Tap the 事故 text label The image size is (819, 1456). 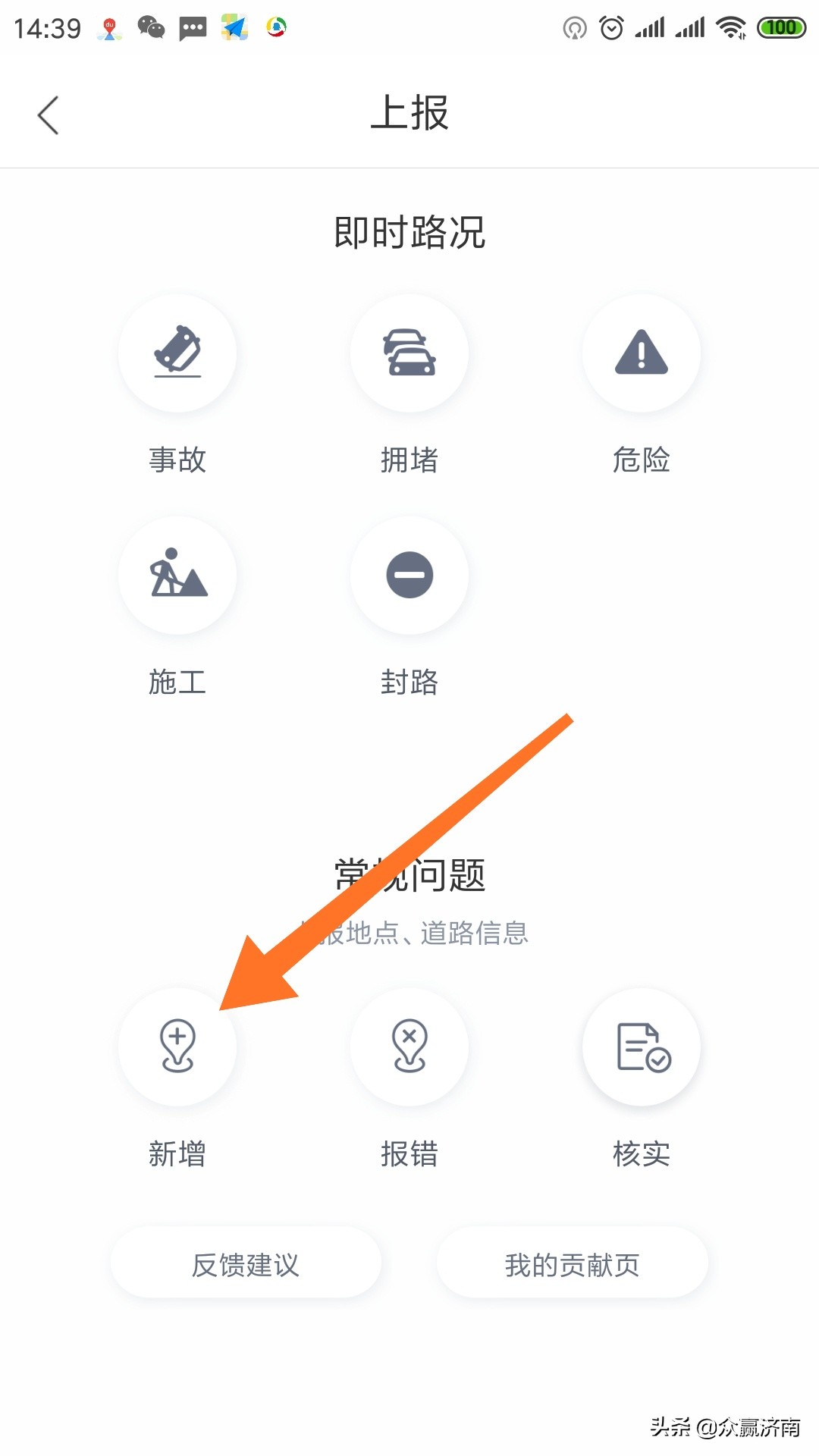[178, 459]
